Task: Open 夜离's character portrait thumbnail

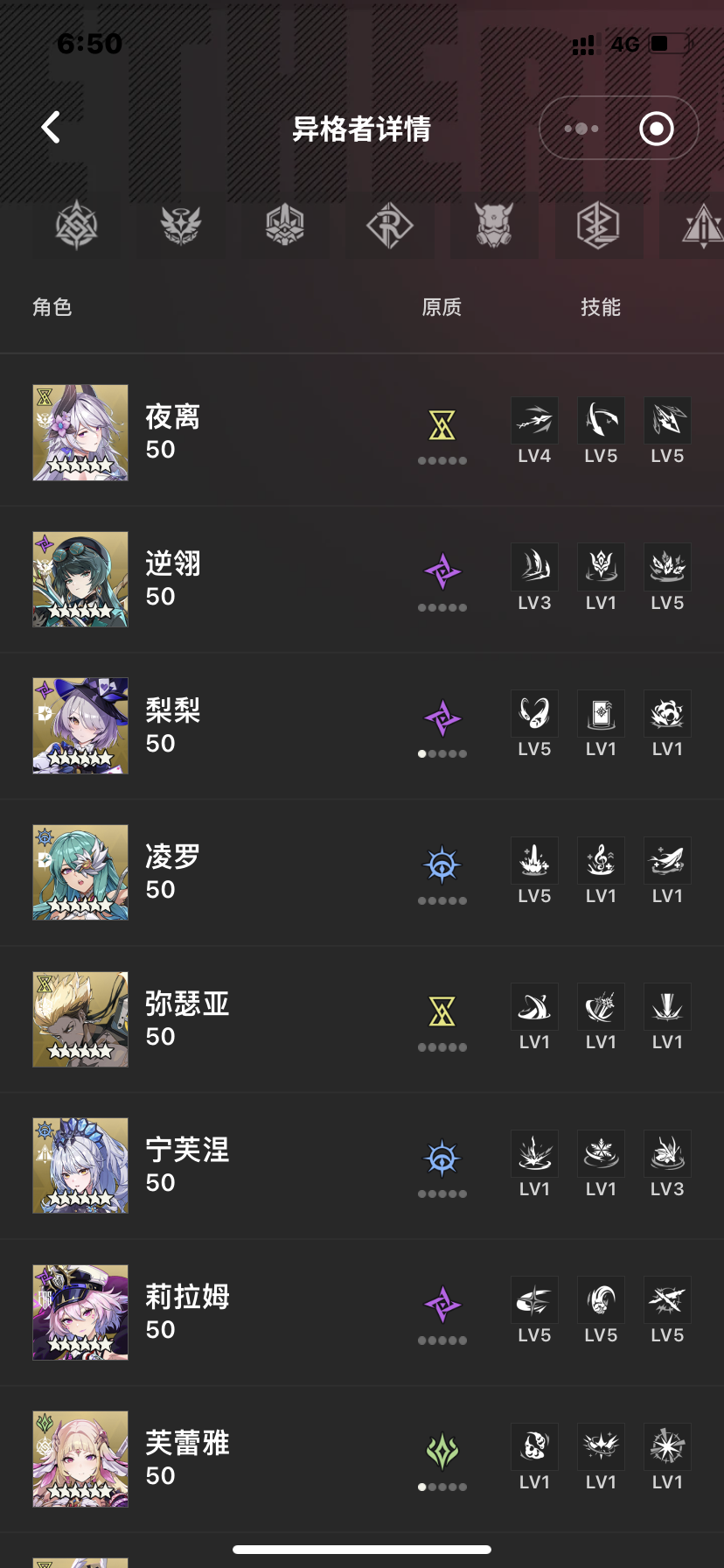Action: (80, 432)
